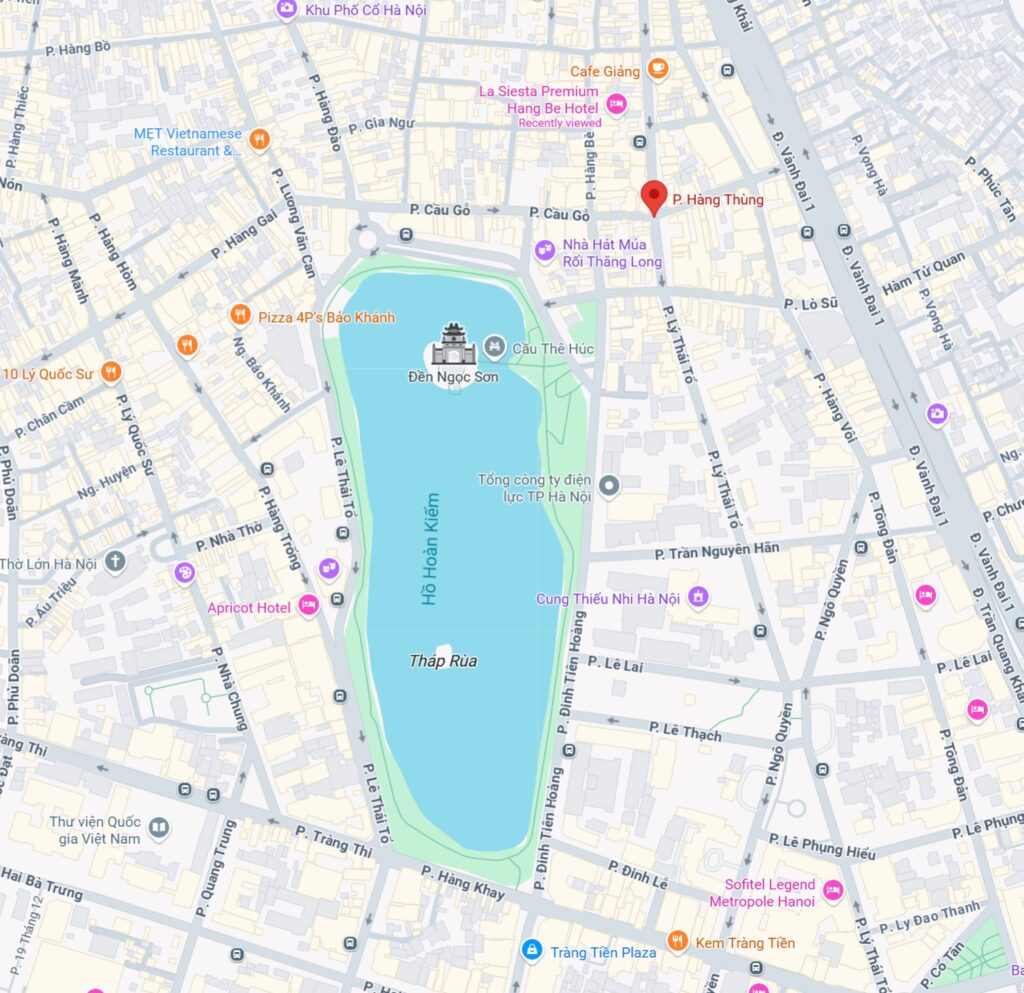This screenshot has width=1024, height=993.
Task: Open Thư viện Quốc gia Việt Nam marker
Action: point(159,829)
